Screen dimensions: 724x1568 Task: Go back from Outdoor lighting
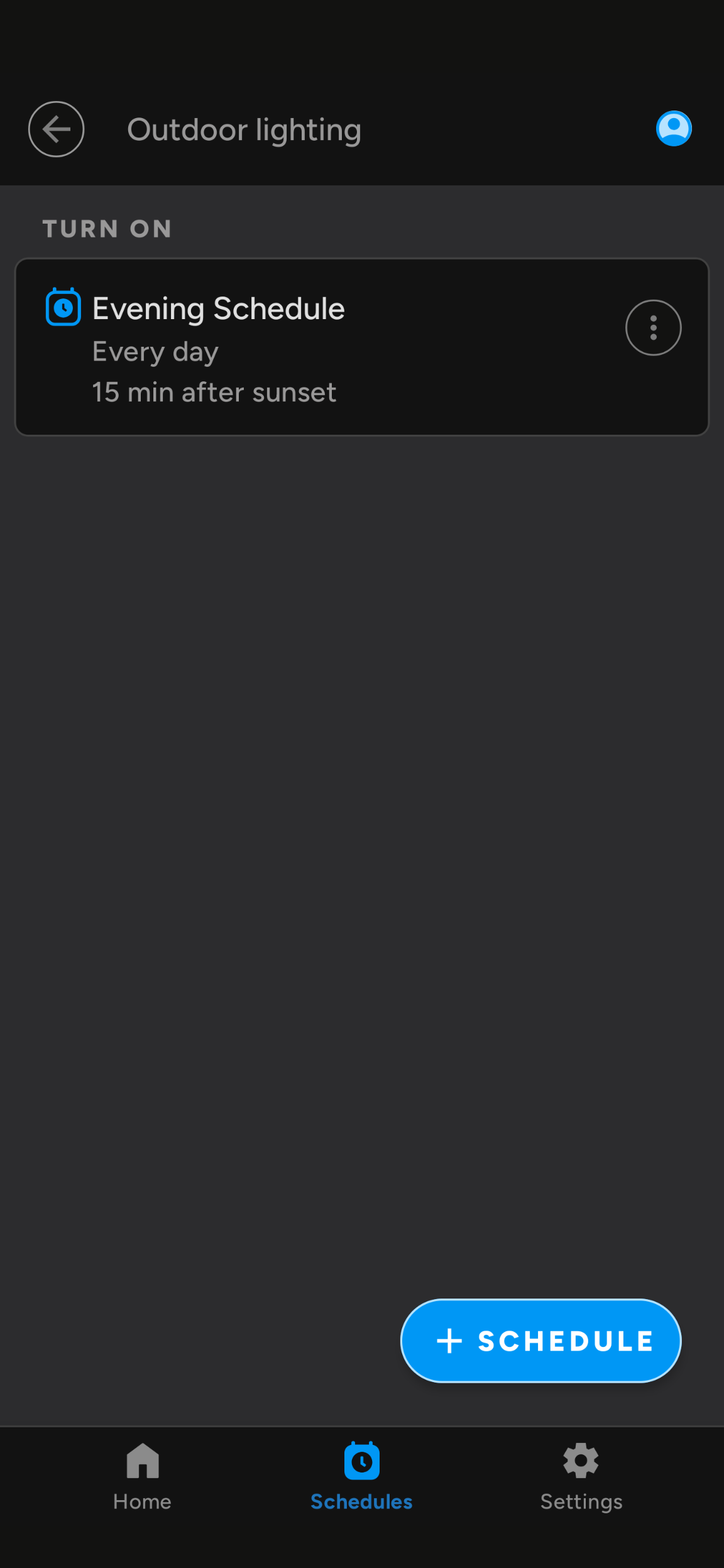point(56,129)
